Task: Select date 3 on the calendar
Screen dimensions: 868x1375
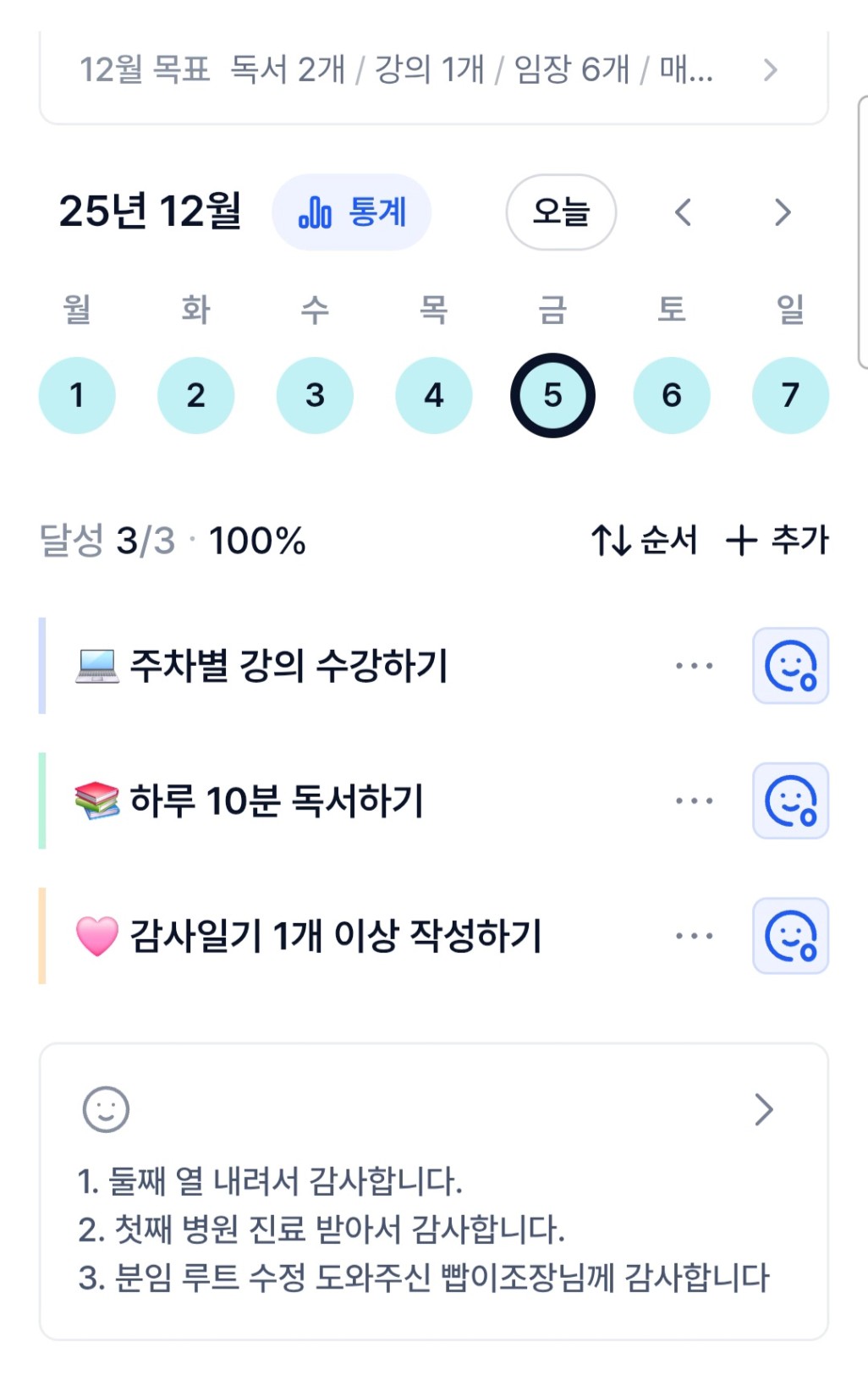Action: tap(315, 395)
